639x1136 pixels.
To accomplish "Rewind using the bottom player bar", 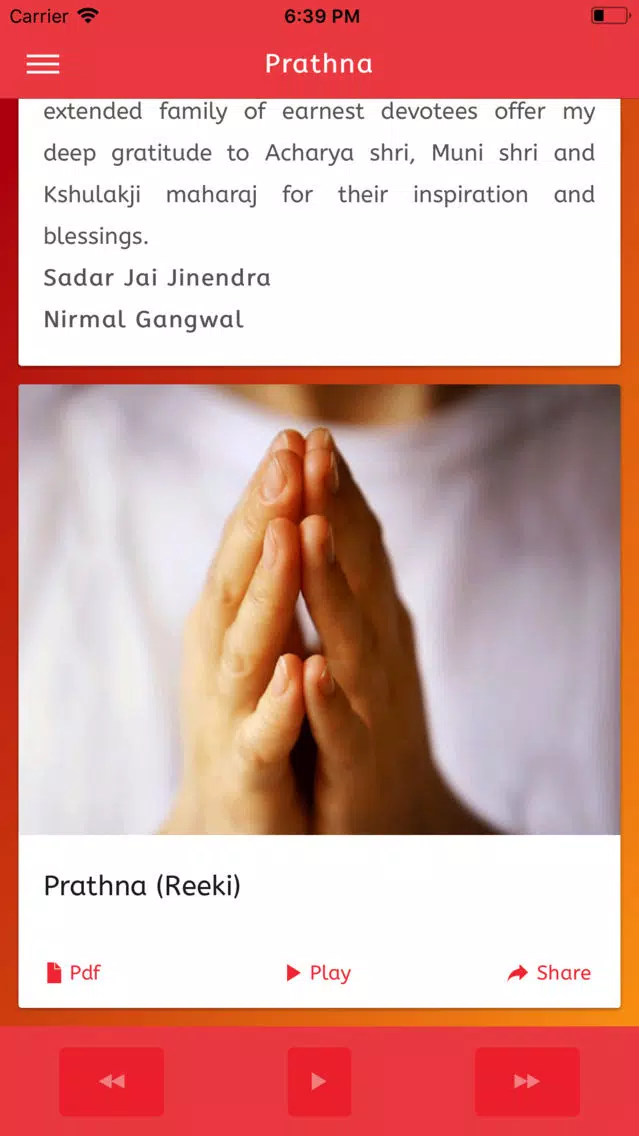I will (112, 1081).
